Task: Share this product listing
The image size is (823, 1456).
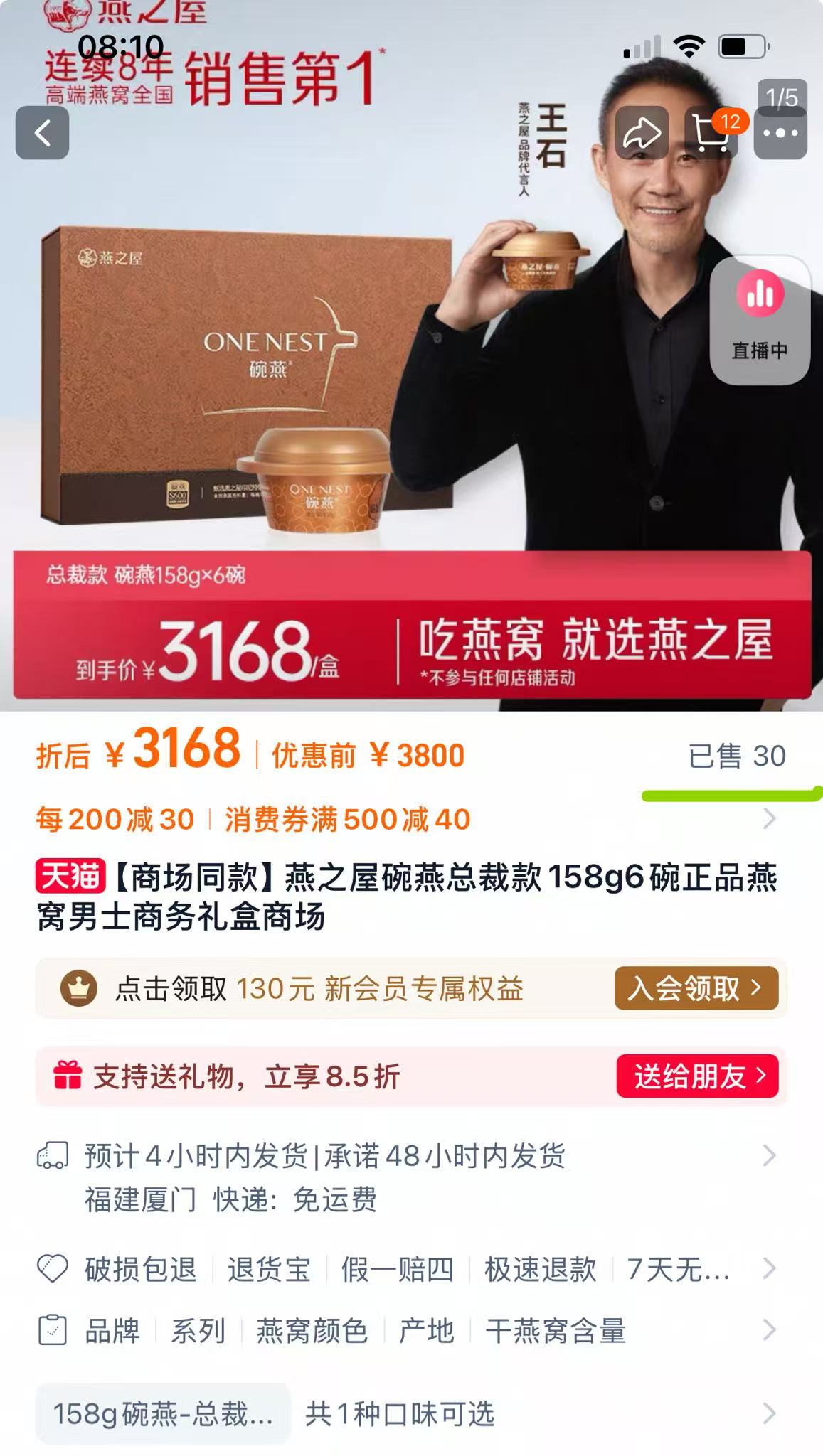Action: [x=642, y=133]
